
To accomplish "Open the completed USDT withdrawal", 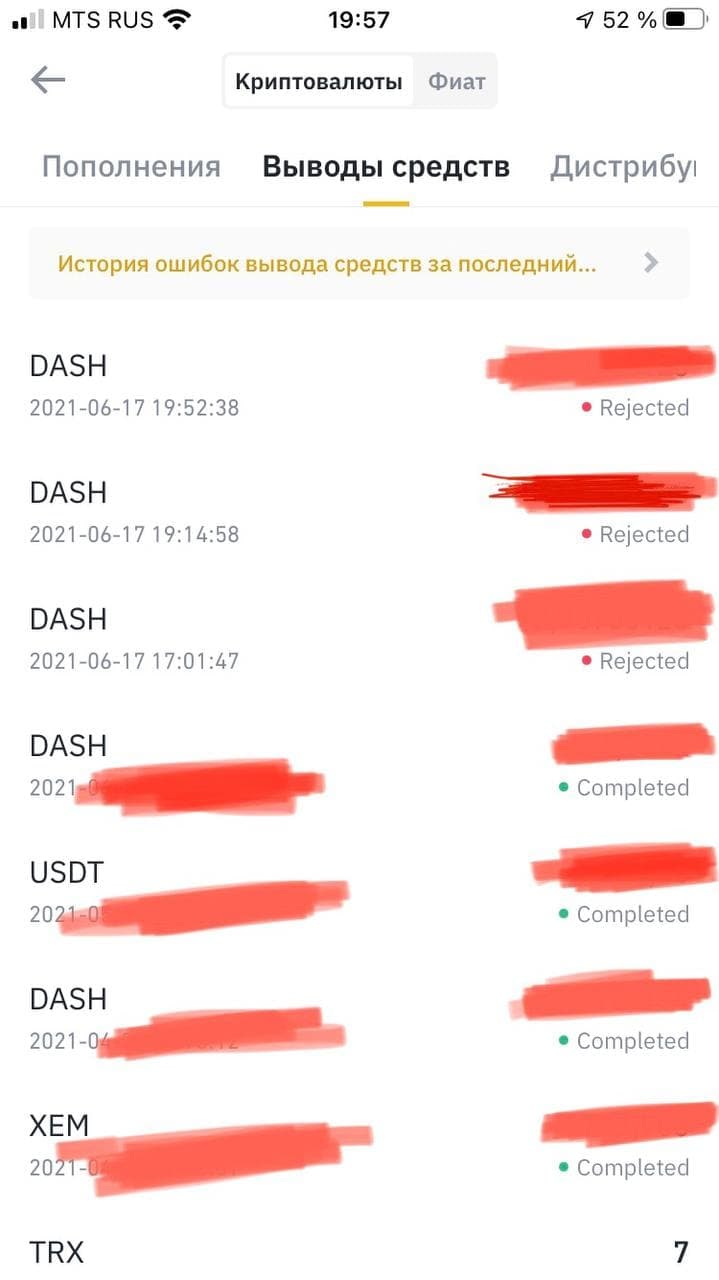I will [x=359, y=892].
